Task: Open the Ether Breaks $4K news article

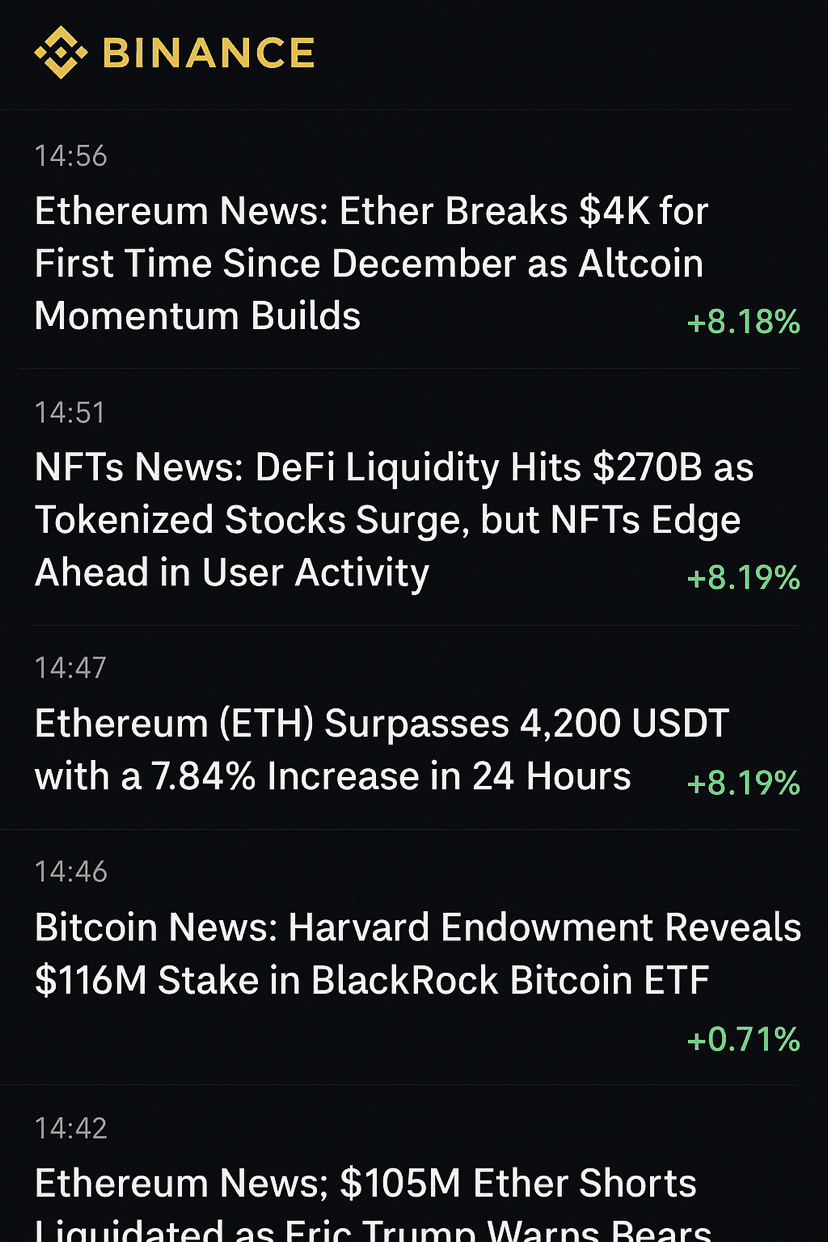Action: (370, 263)
